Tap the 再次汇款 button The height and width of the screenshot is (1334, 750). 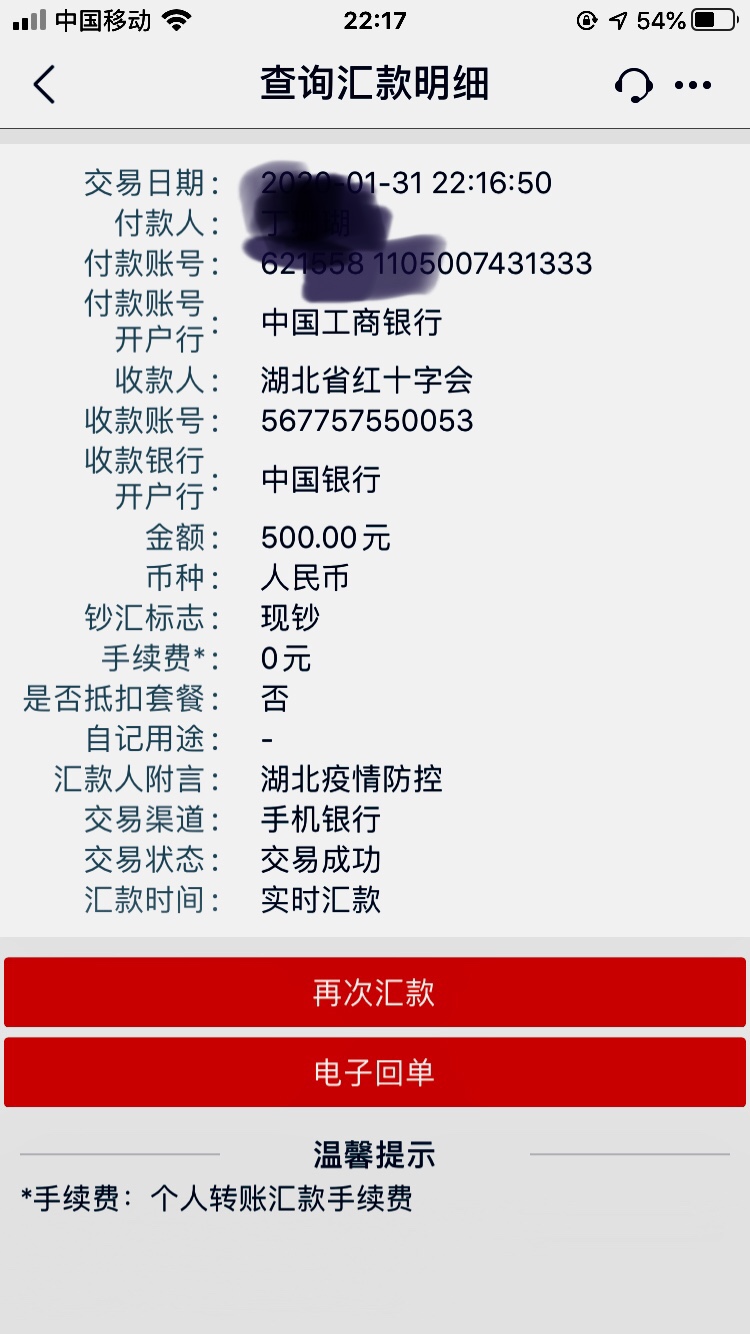375,992
